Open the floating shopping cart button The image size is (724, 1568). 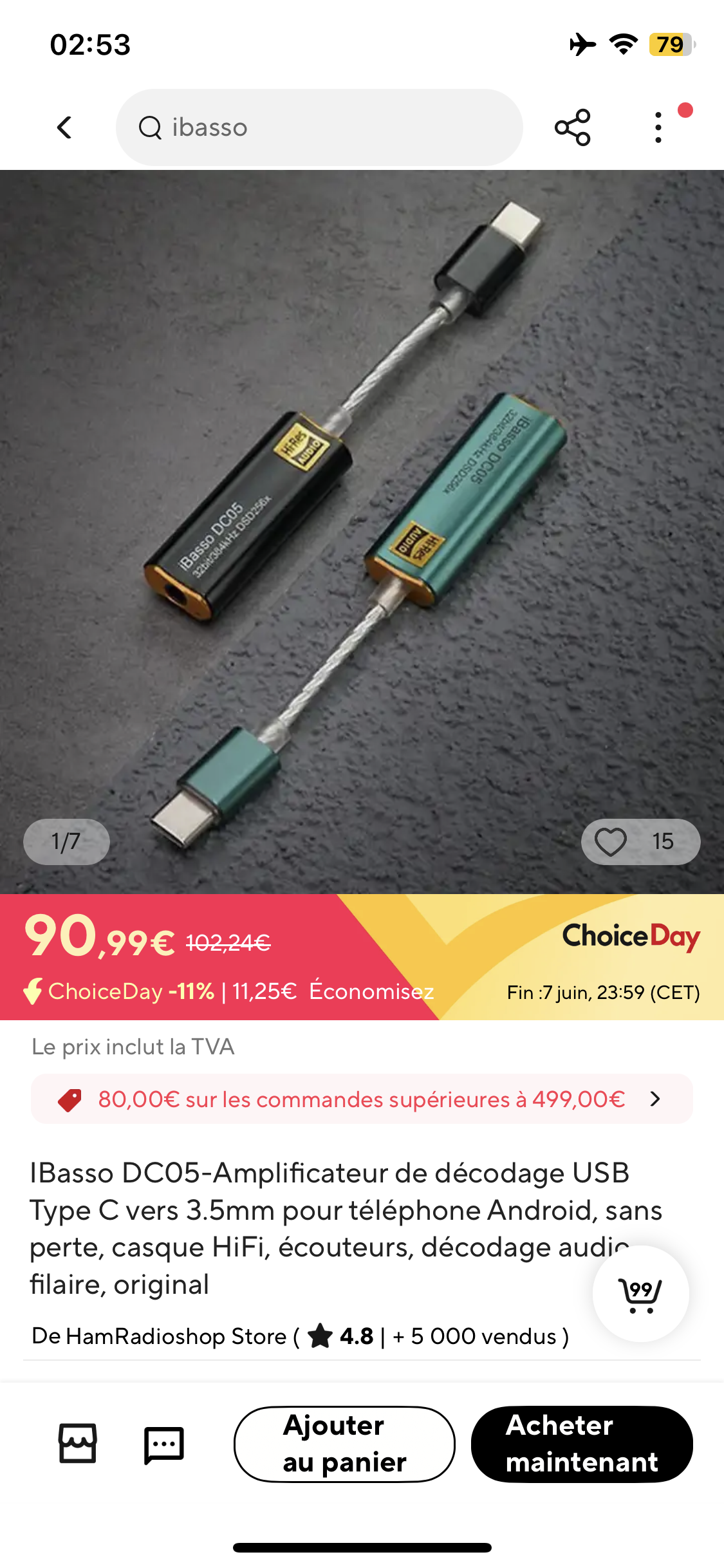coord(640,1294)
